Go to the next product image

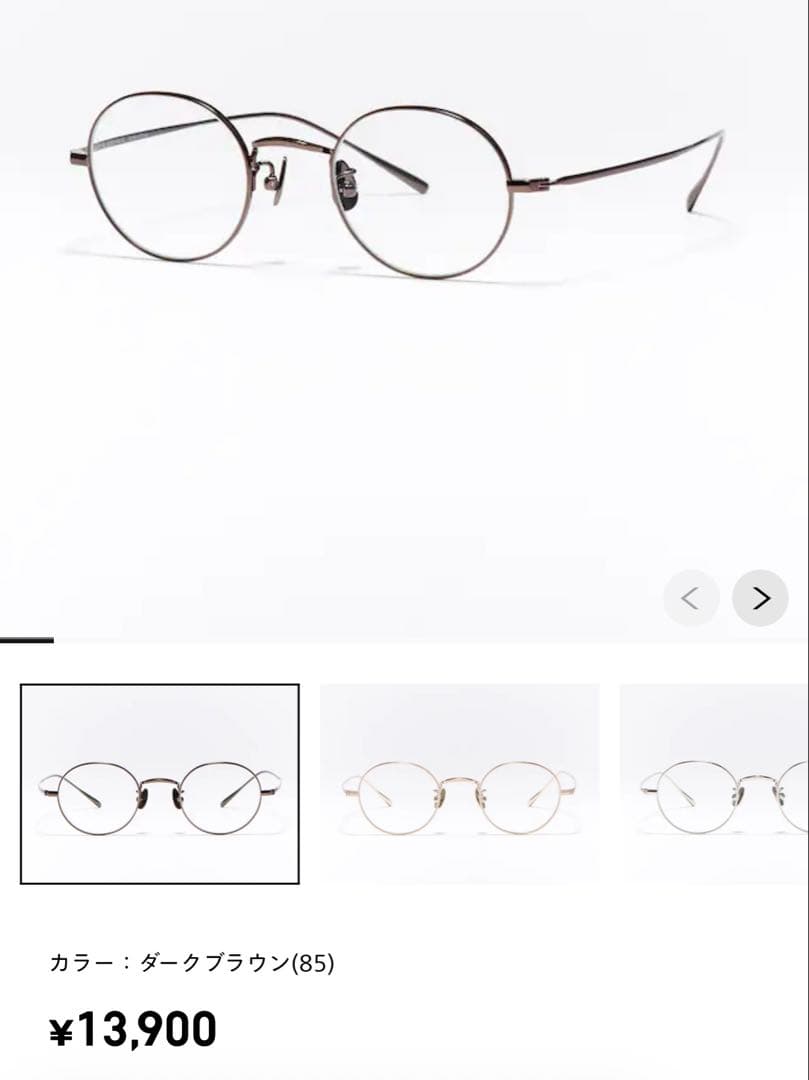(760, 598)
